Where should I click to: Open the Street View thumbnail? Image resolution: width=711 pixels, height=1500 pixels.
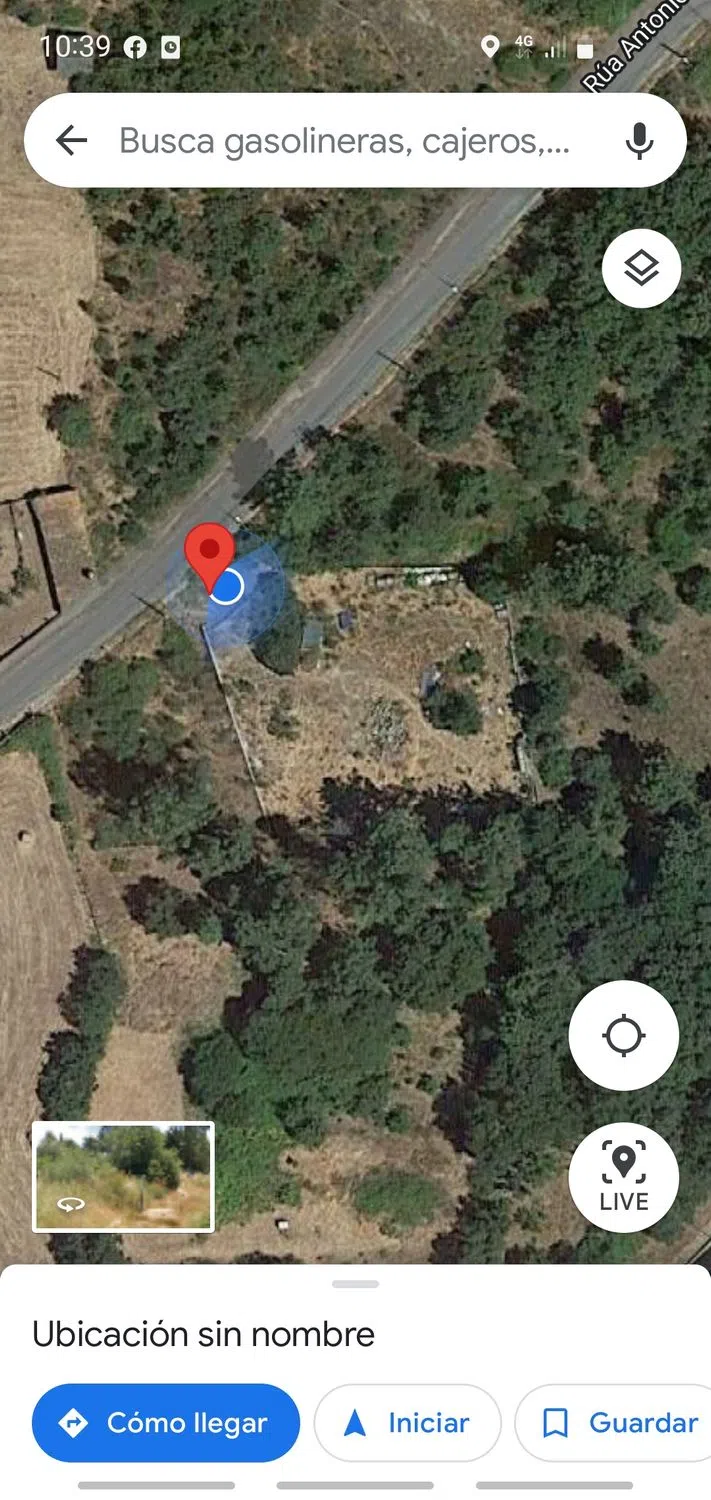(x=123, y=1176)
